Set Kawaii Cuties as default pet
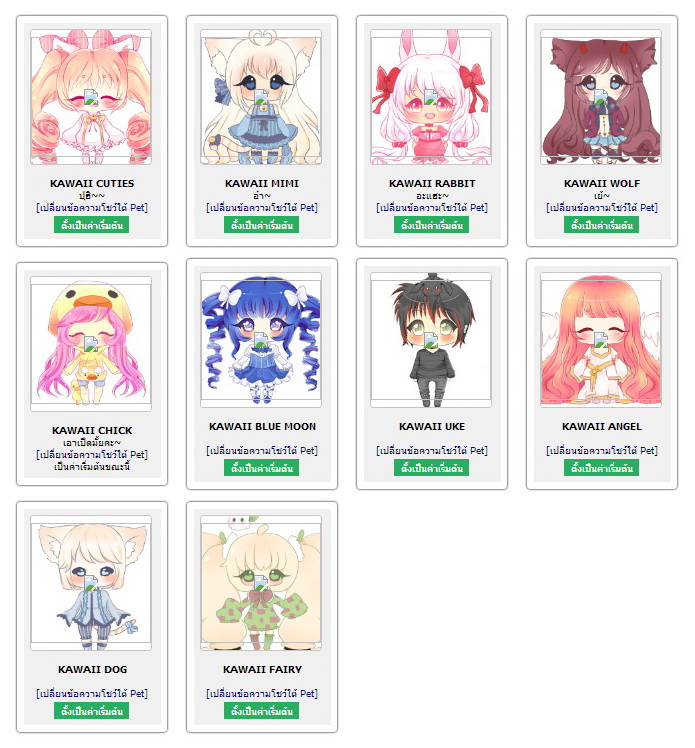Screen dimensions: 695x748 tap(91, 225)
